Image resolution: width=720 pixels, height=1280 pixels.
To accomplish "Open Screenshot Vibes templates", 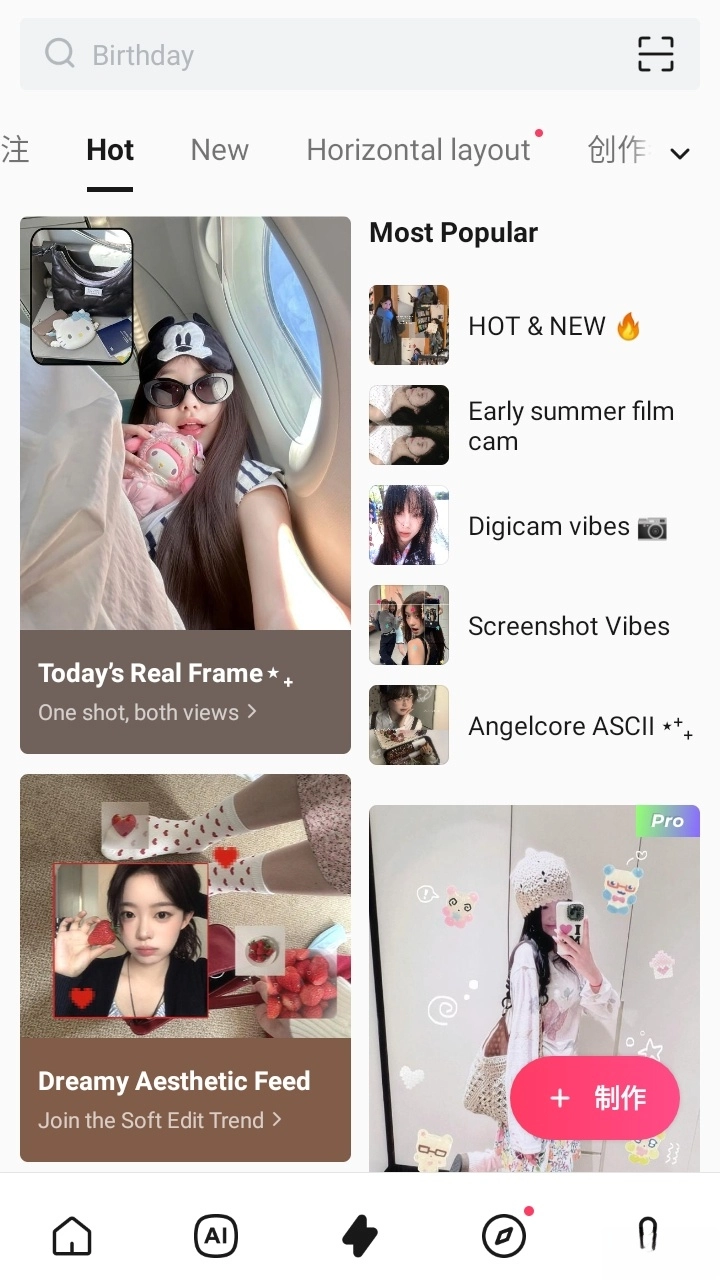I will pos(535,626).
